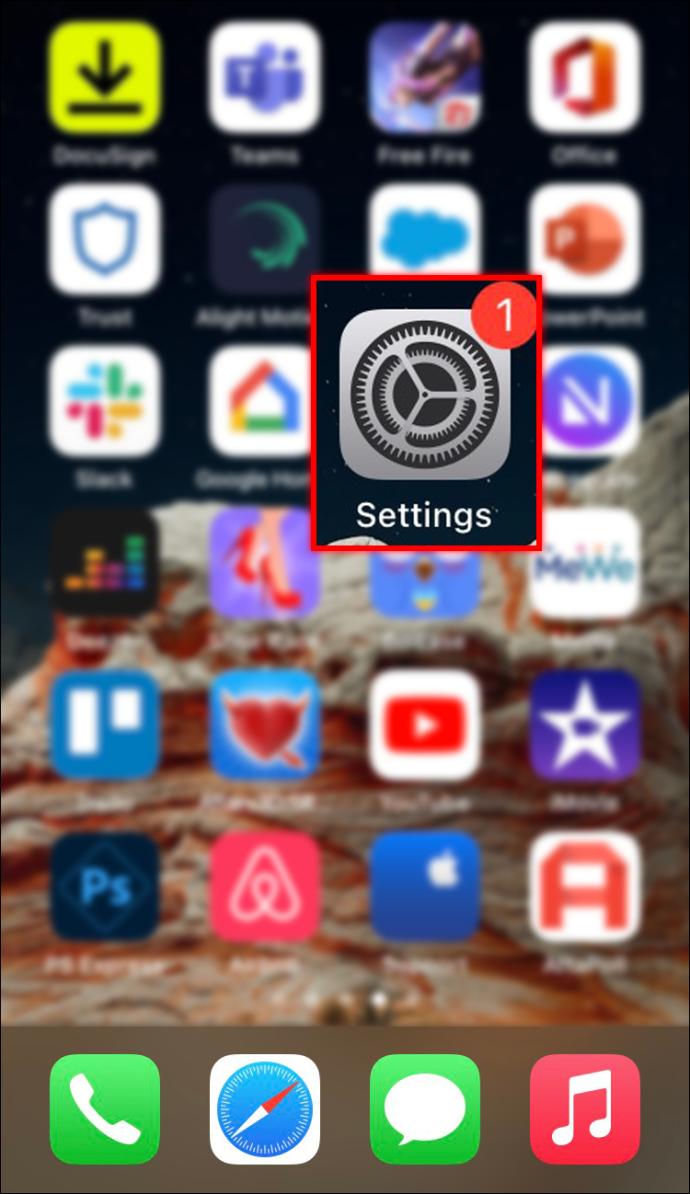The height and width of the screenshot is (1194, 690).
Task: Open the Trust app
Action: pos(104,239)
